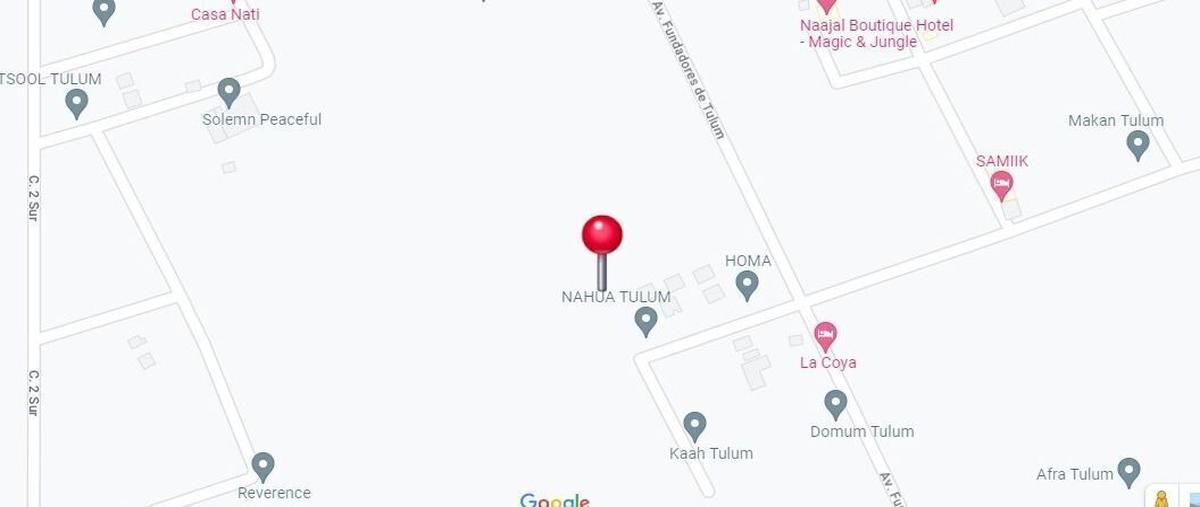Open Domum Tulum place pin
Image resolution: width=1200 pixels, height=507 pixels.
pyautogui.click(x=835, y=404)
